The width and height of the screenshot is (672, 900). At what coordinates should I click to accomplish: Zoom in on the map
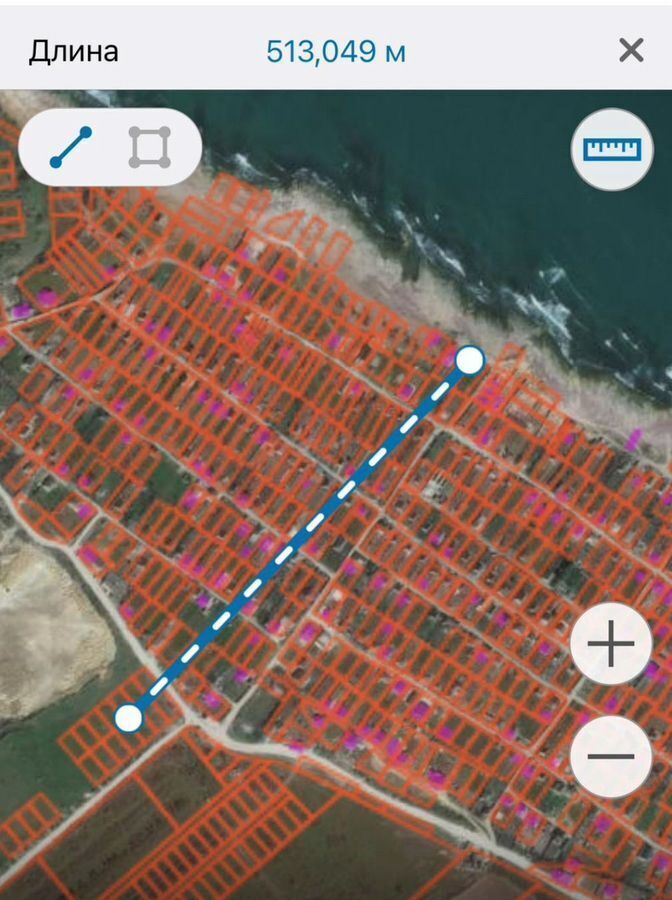tap(611, 645)
